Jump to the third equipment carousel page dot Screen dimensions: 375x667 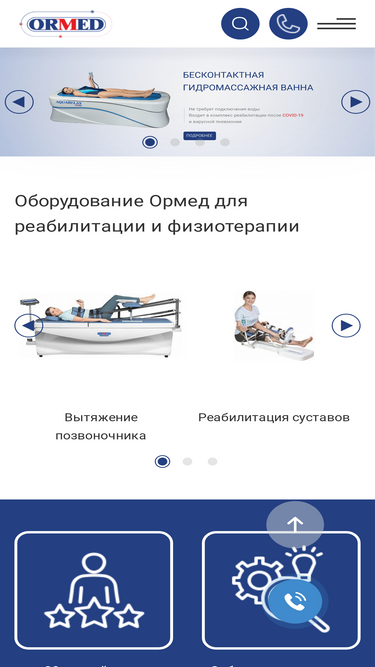(x=212, y=462)
